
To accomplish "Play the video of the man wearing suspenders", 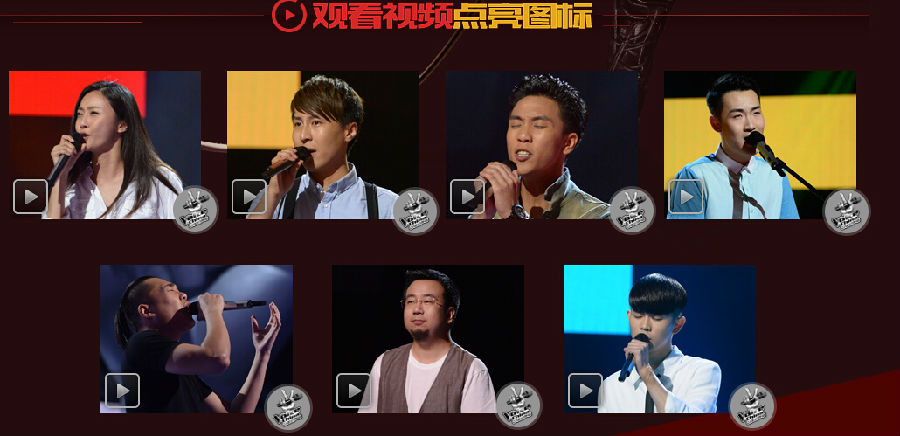I will [x=249, y=196].
